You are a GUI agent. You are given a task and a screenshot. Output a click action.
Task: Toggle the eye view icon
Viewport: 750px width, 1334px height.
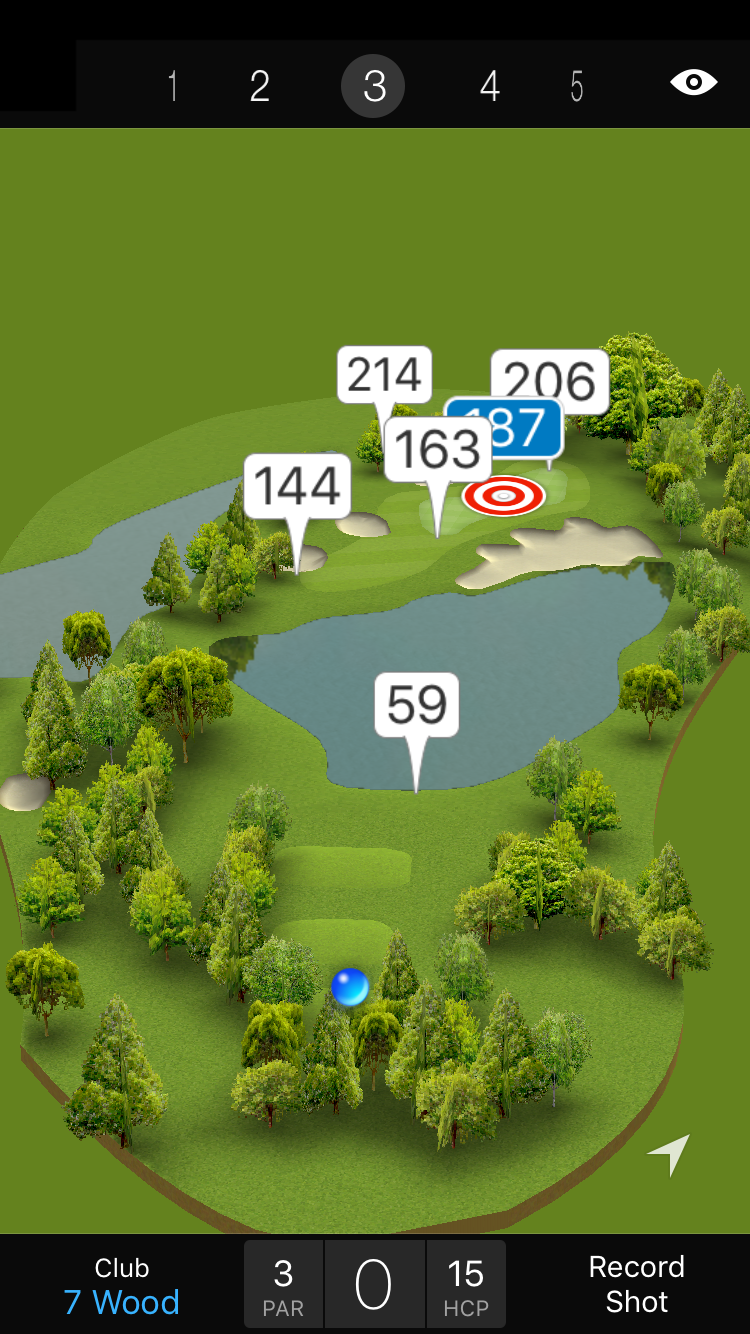coord(693,83)
